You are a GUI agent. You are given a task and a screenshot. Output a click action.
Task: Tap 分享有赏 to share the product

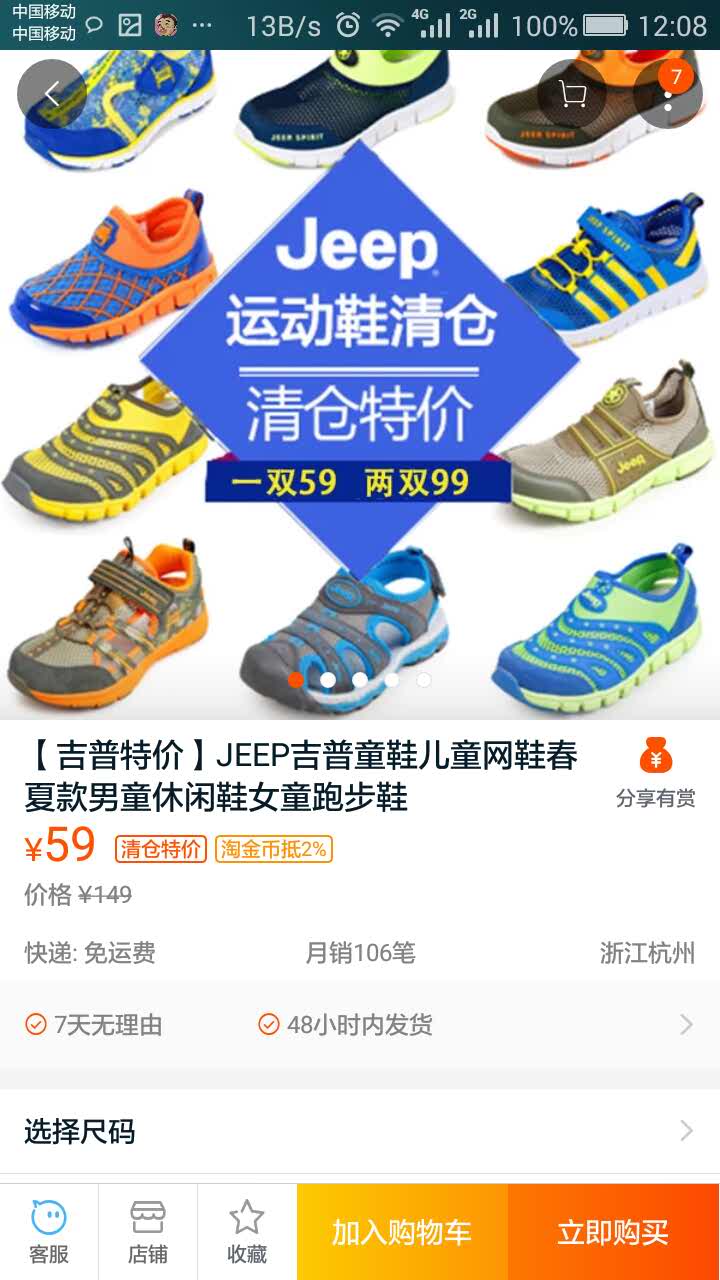coord(655,774)
